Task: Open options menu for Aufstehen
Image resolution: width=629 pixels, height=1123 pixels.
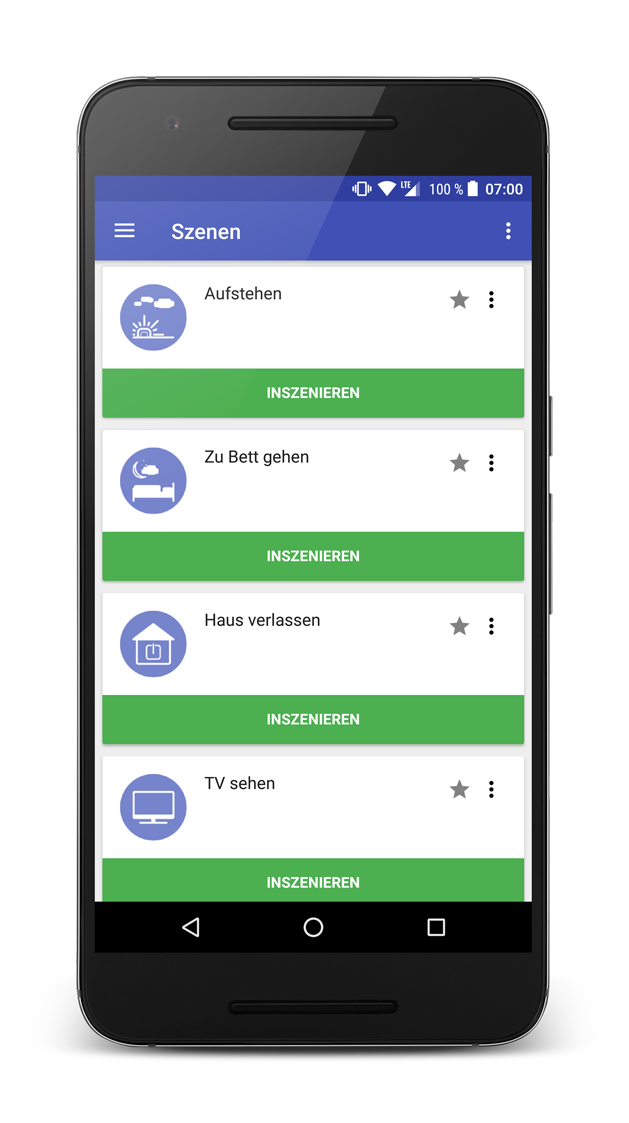Action: (491, 300)
